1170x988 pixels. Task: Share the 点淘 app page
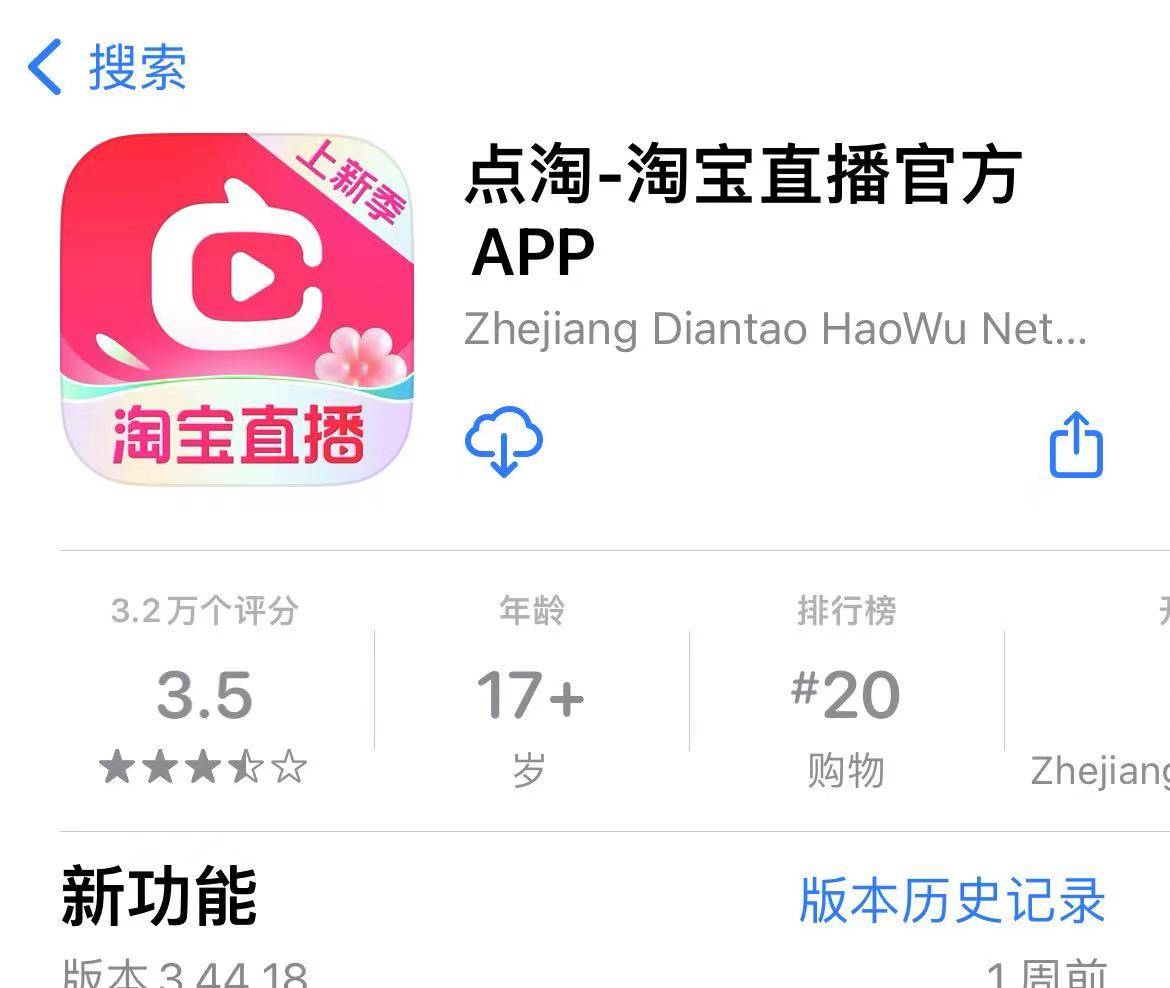point(1076,444)
